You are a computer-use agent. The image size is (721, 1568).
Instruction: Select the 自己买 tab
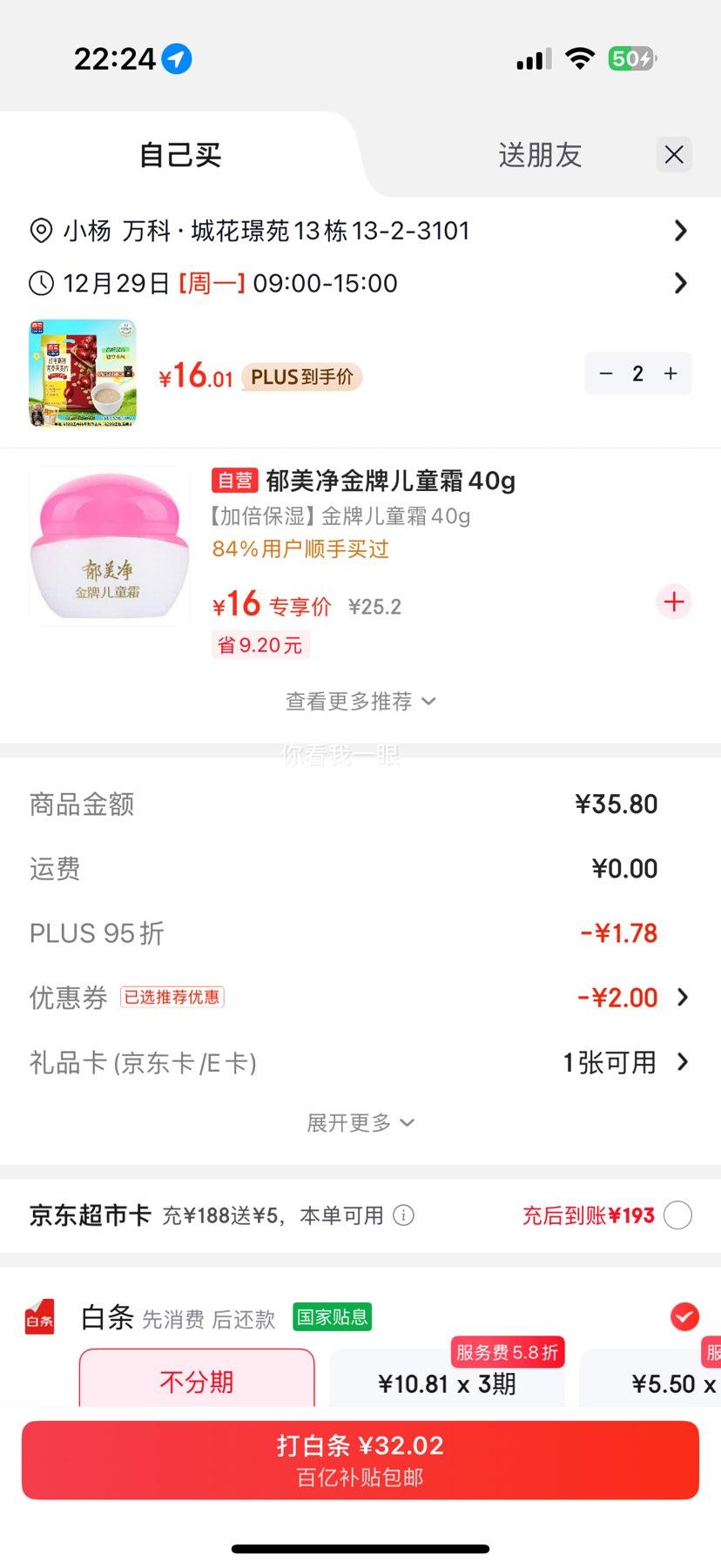[x=180, y=155]
